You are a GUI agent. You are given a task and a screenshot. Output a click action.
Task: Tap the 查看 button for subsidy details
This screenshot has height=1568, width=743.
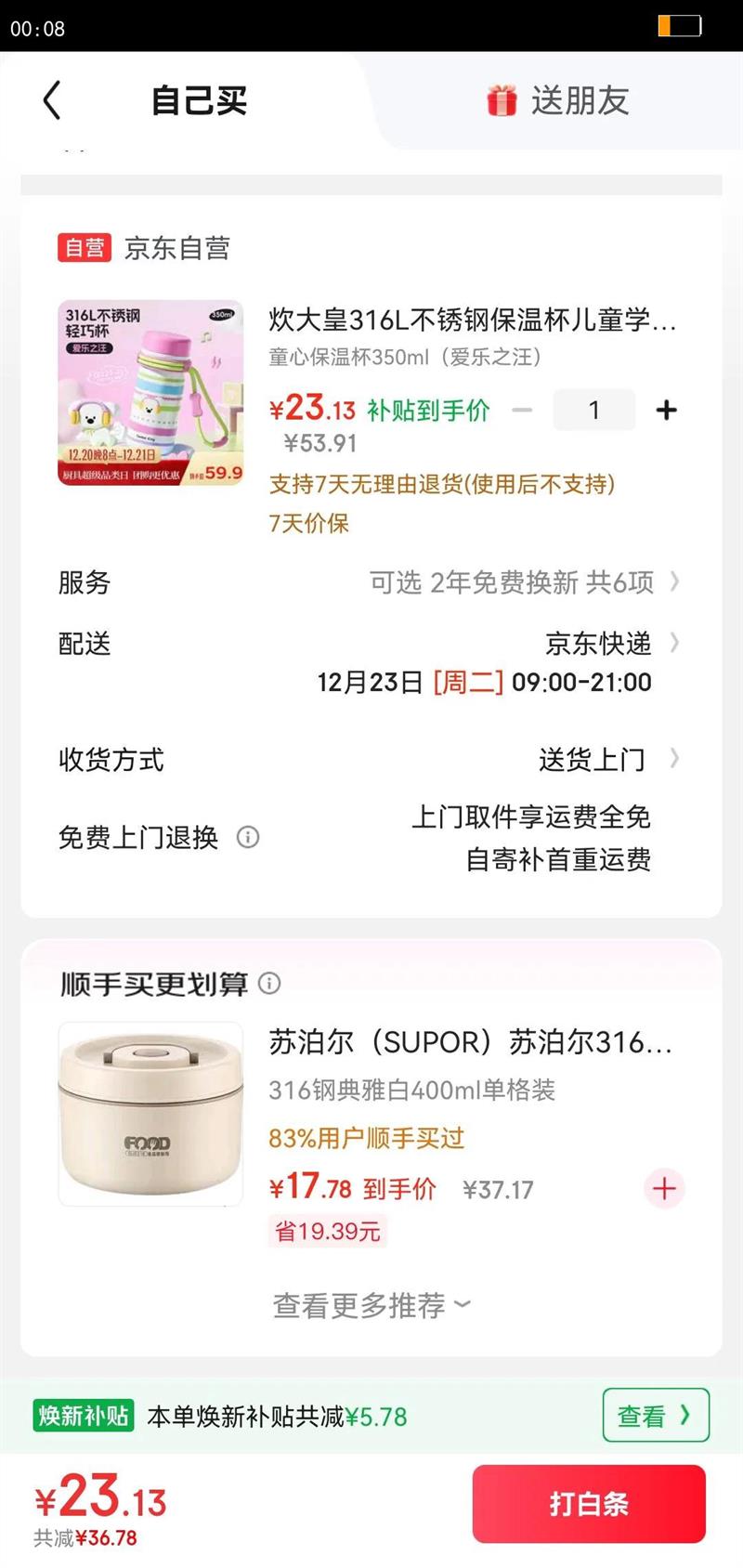pyautogui.click(x=656, y=1414)
